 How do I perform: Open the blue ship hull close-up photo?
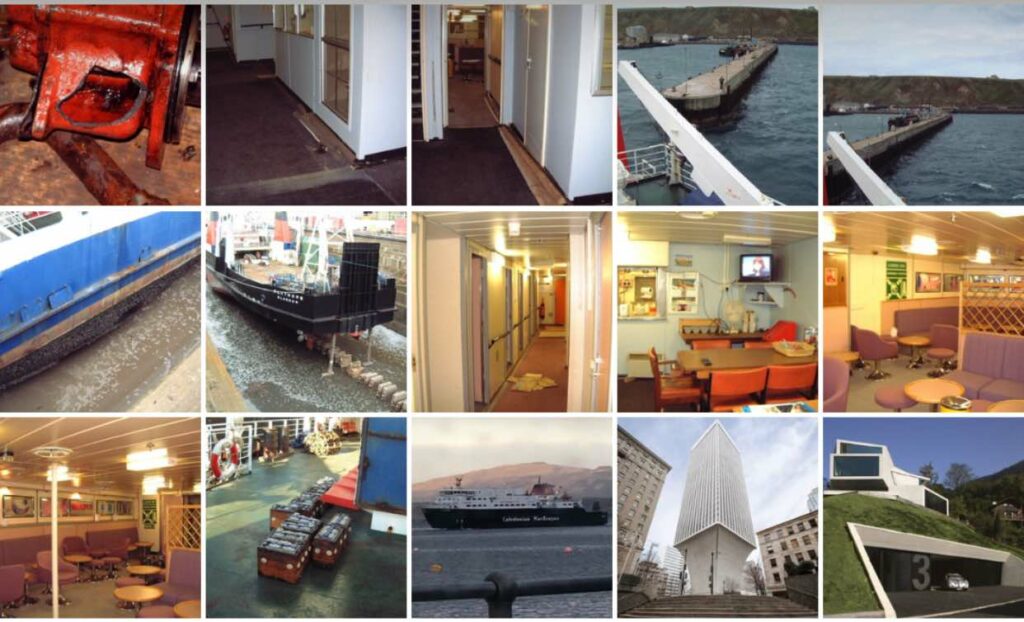(x=100, y=311)
